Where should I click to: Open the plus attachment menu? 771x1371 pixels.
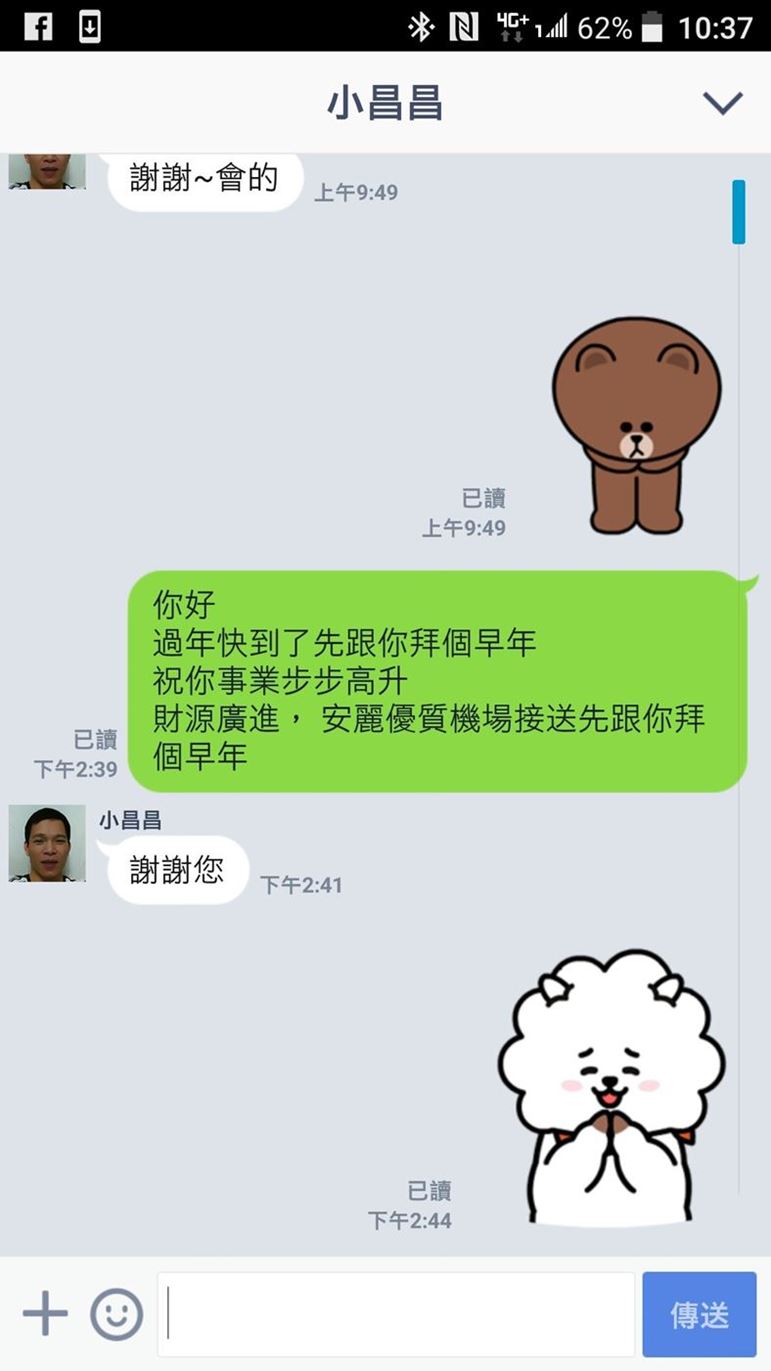(x=45, y=1314)
